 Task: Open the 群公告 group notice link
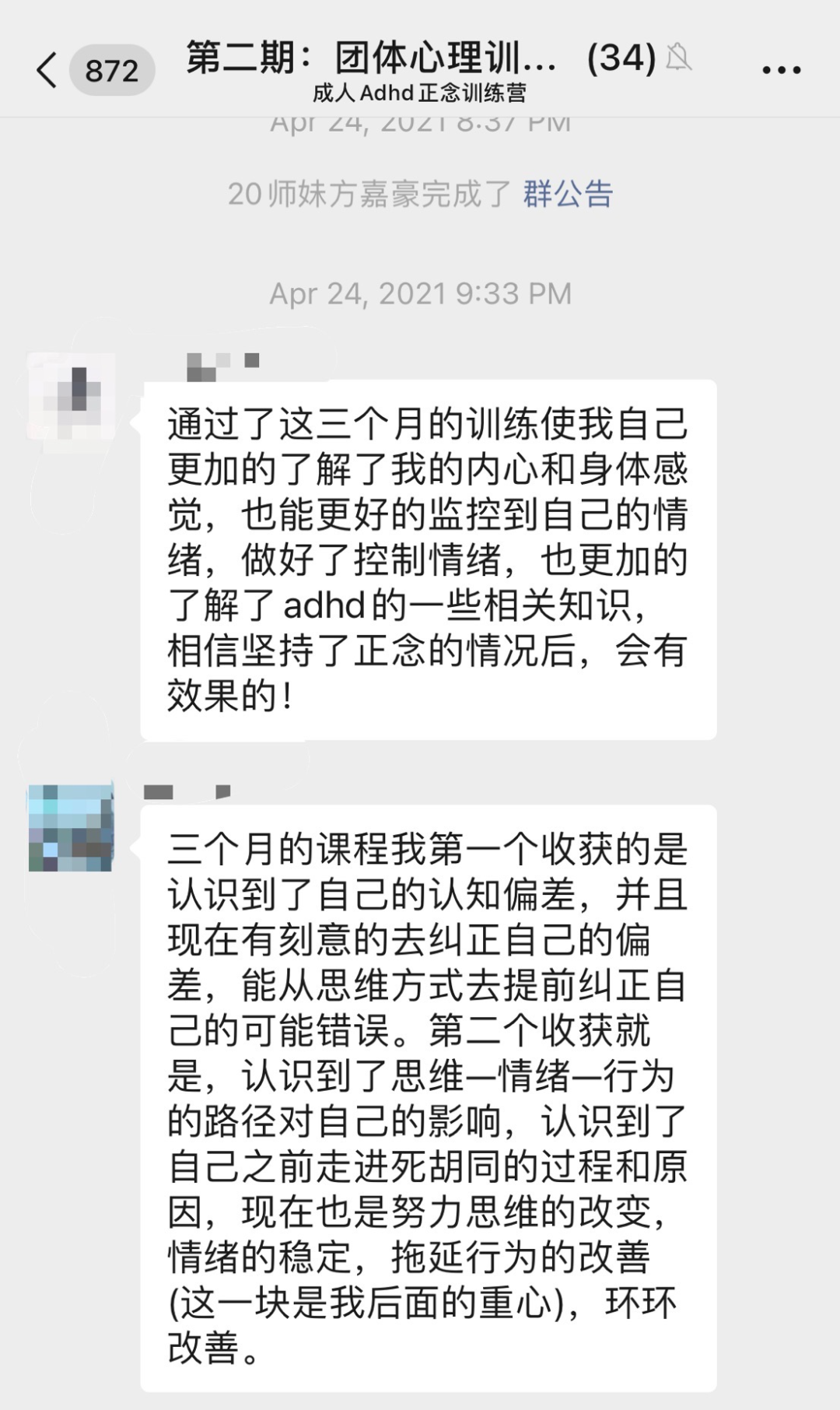tap(568, 194)
